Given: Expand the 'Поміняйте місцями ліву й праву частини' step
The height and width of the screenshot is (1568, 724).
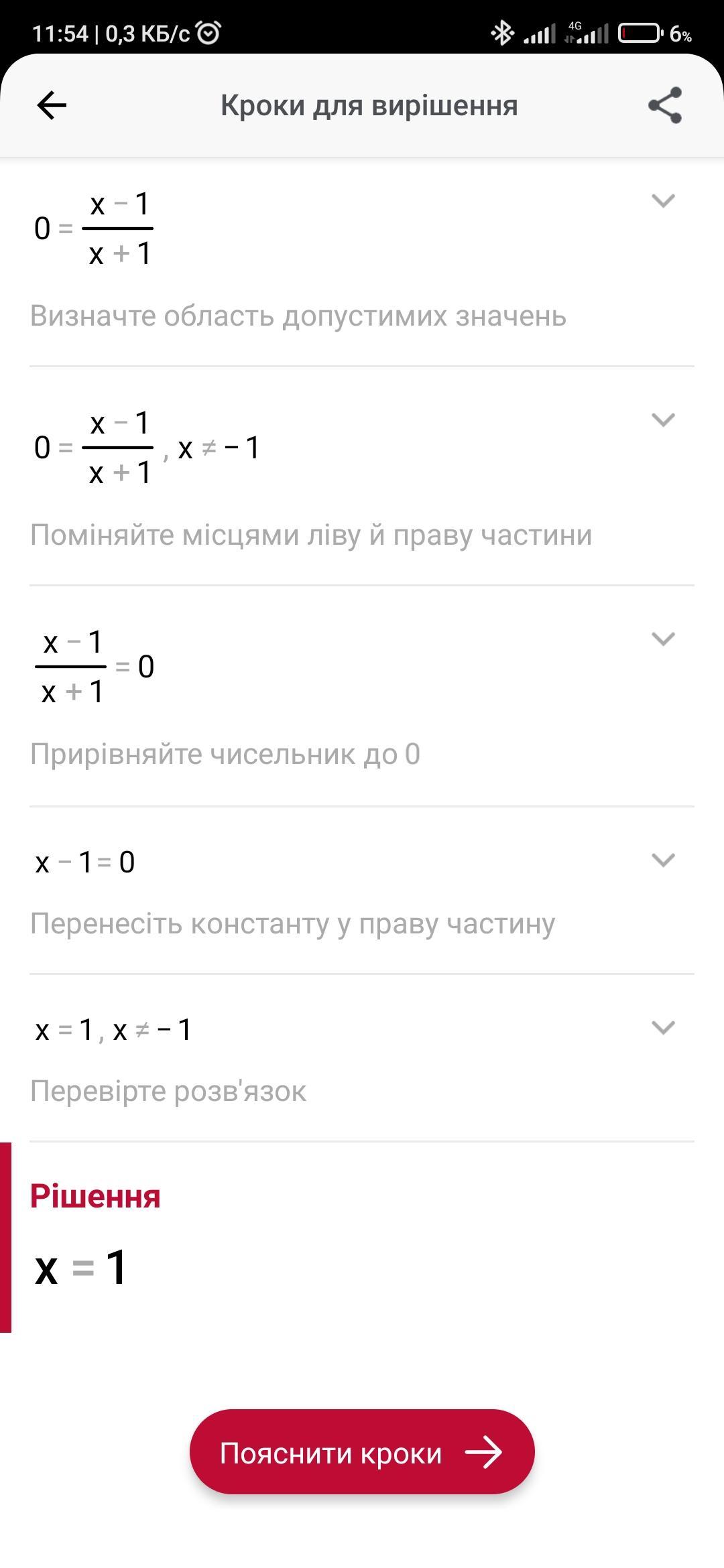Looking at the screenshot, I should tap(663, 419).
